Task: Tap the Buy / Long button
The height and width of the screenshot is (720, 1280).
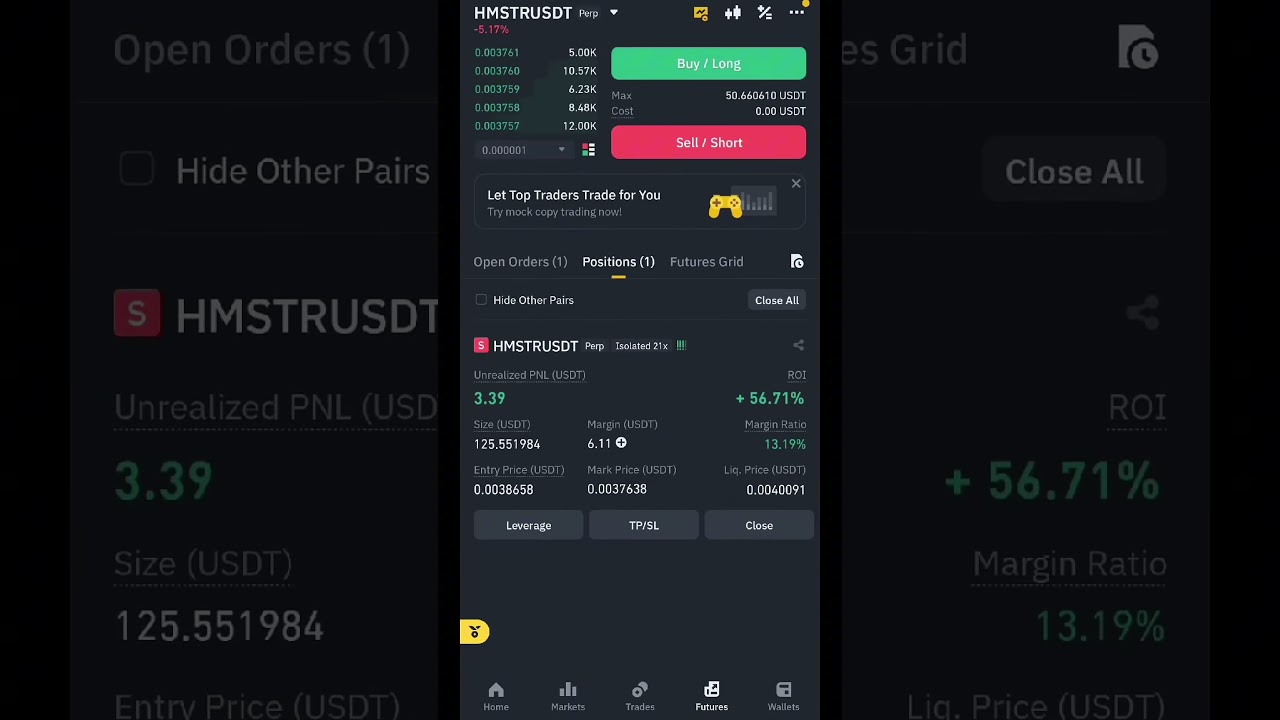Action: tap(708, 63)
